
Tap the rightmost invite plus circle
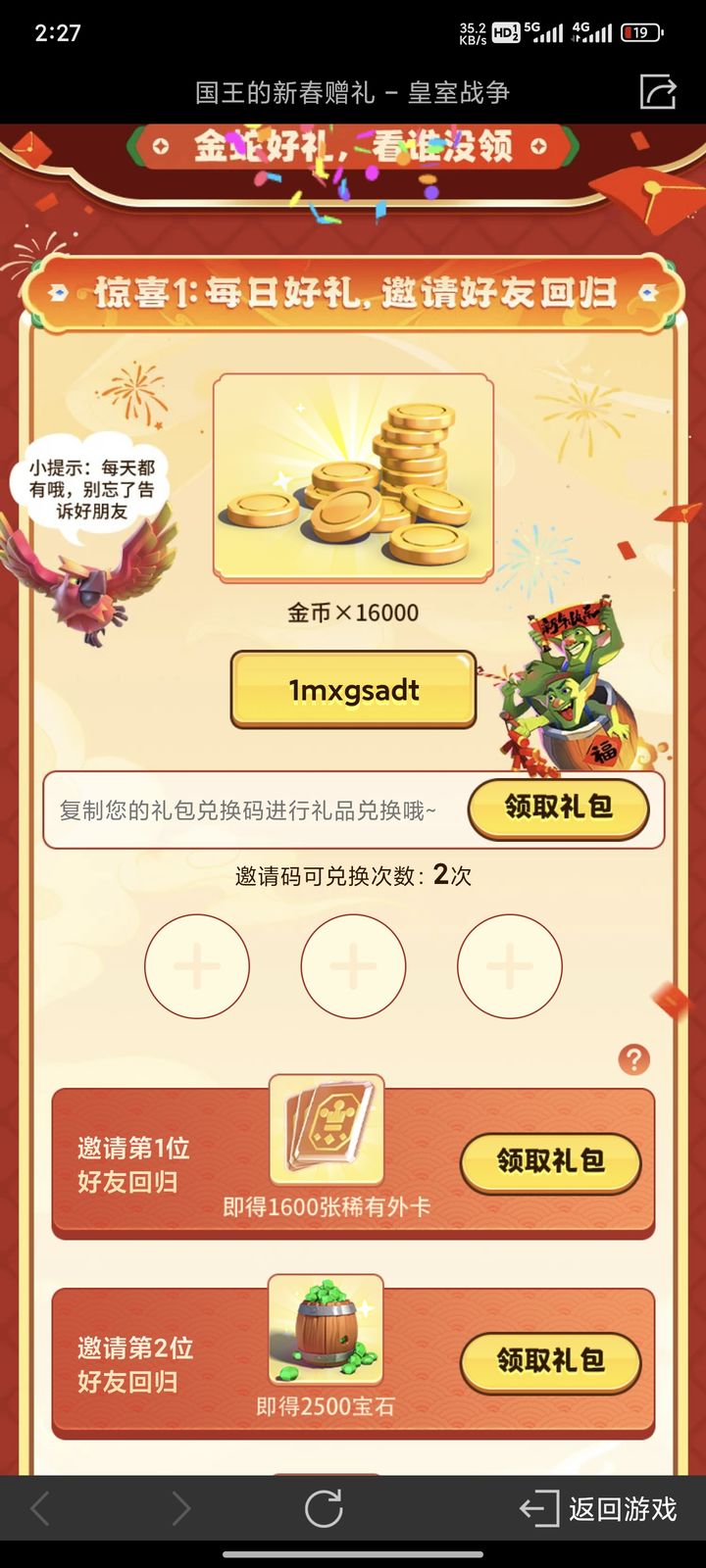point(509,966)
